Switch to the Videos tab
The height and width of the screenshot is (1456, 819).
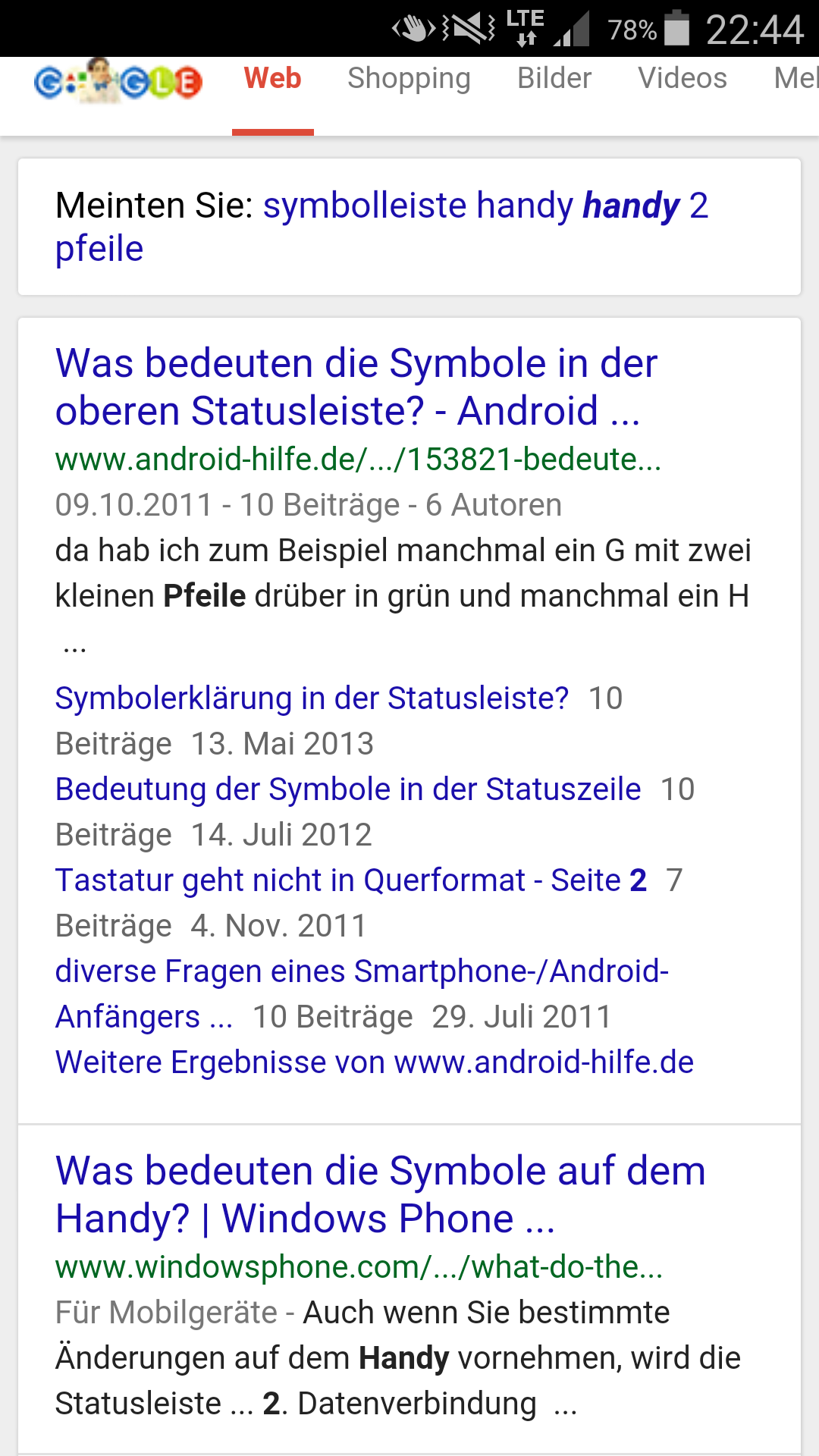click(680, 78)
